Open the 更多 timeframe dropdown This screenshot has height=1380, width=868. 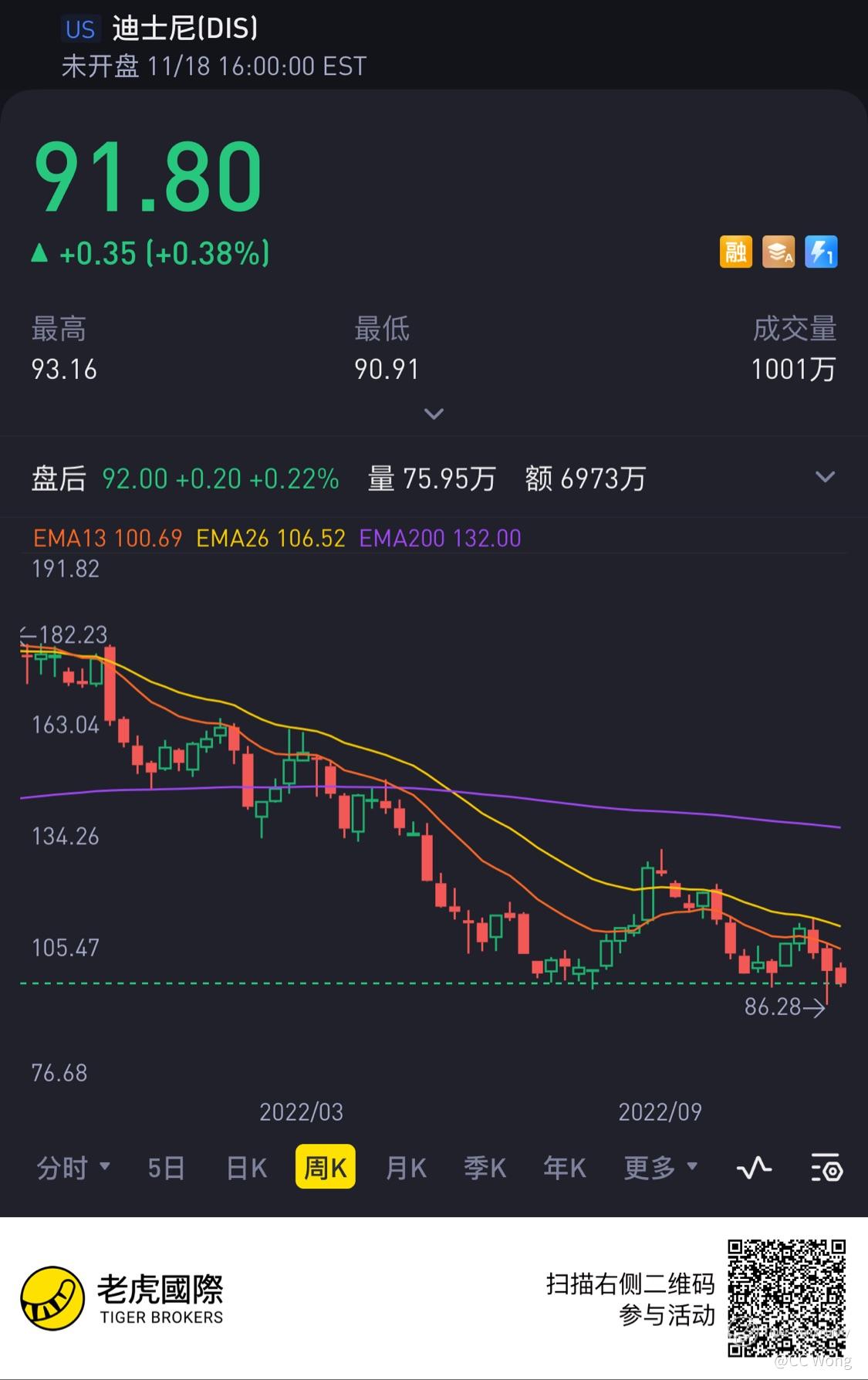tap(660, 1167)
